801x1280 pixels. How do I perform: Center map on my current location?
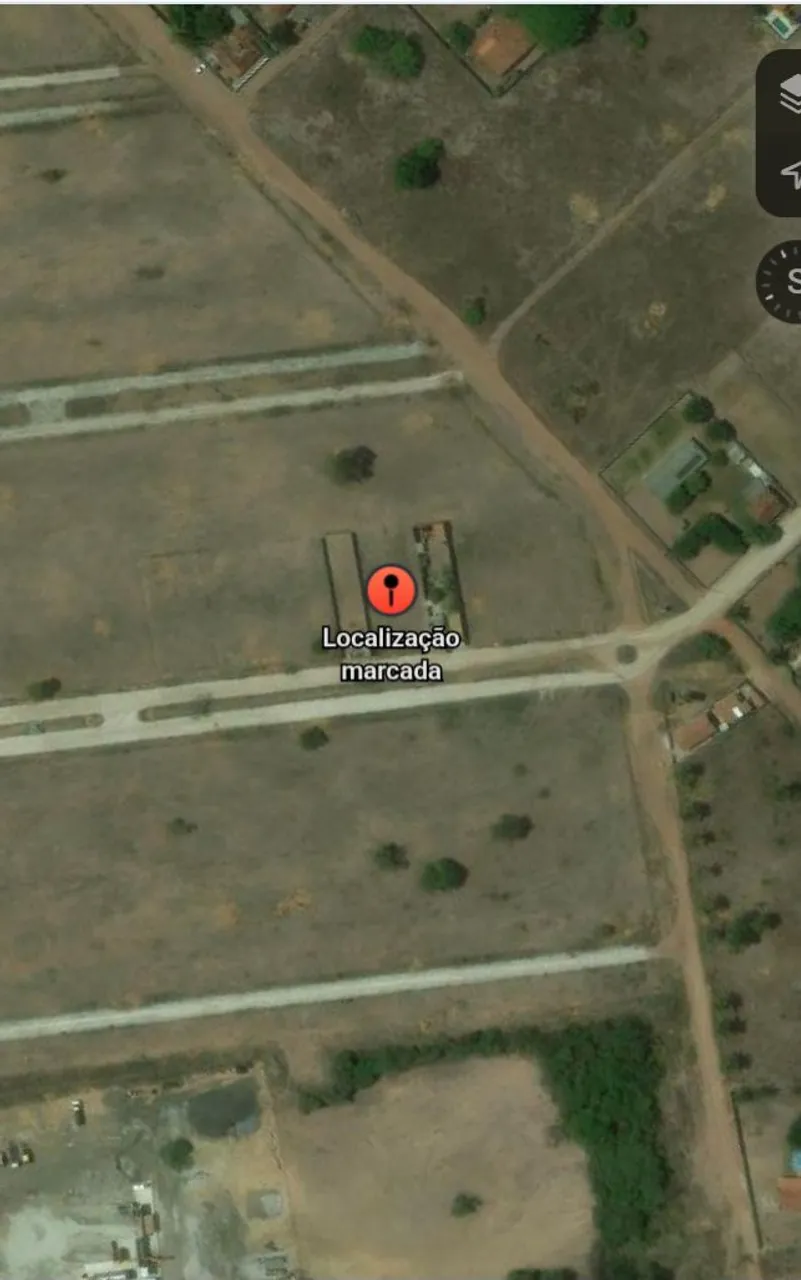point(788,173)
